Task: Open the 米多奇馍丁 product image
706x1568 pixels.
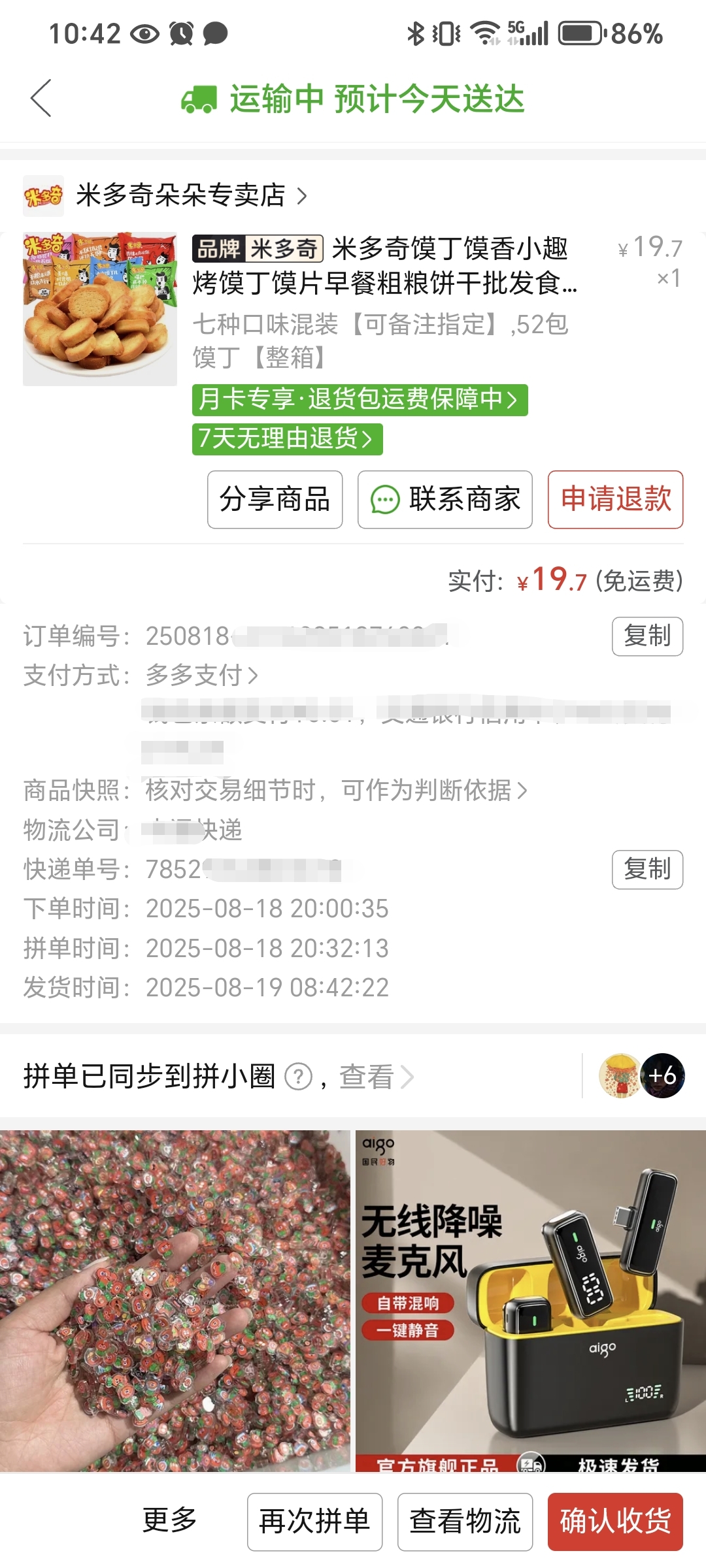Action: (100, 309)
